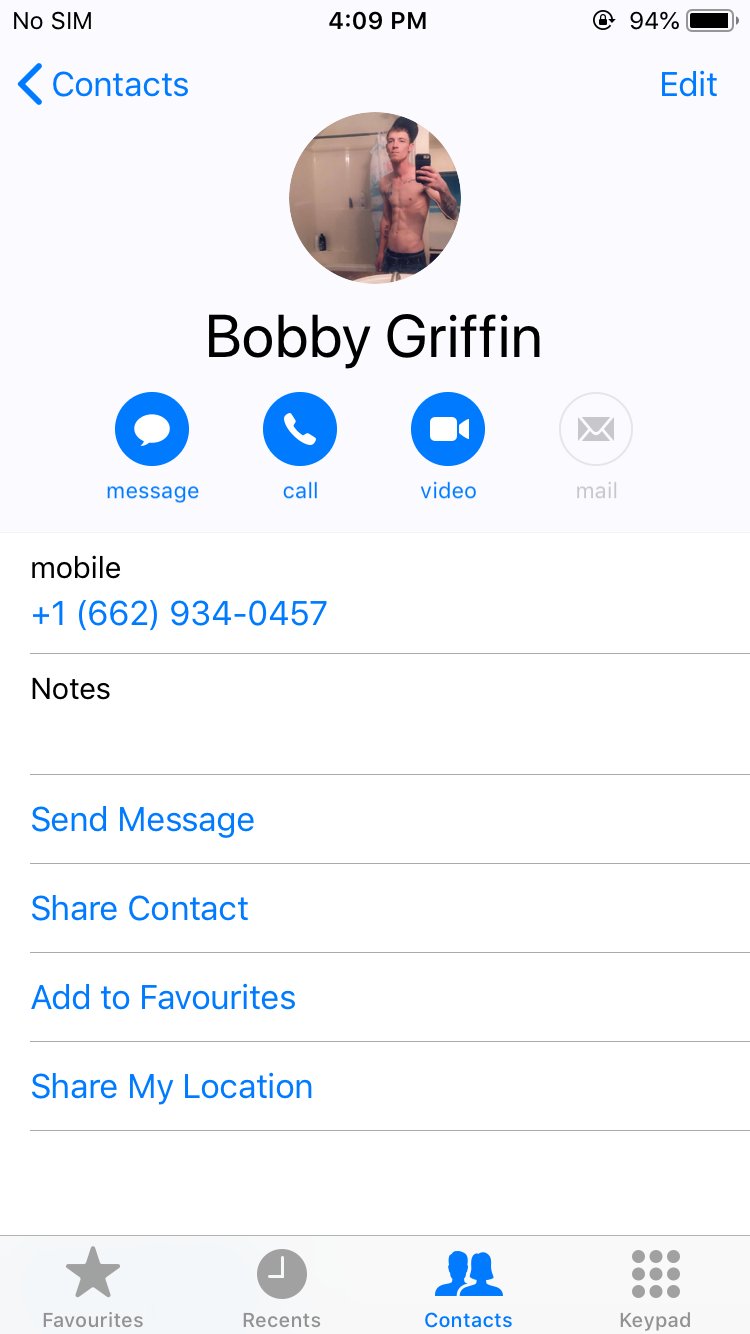Tap the message icon button
Viewport: 750px width, 1334px height.
point(152,430)
